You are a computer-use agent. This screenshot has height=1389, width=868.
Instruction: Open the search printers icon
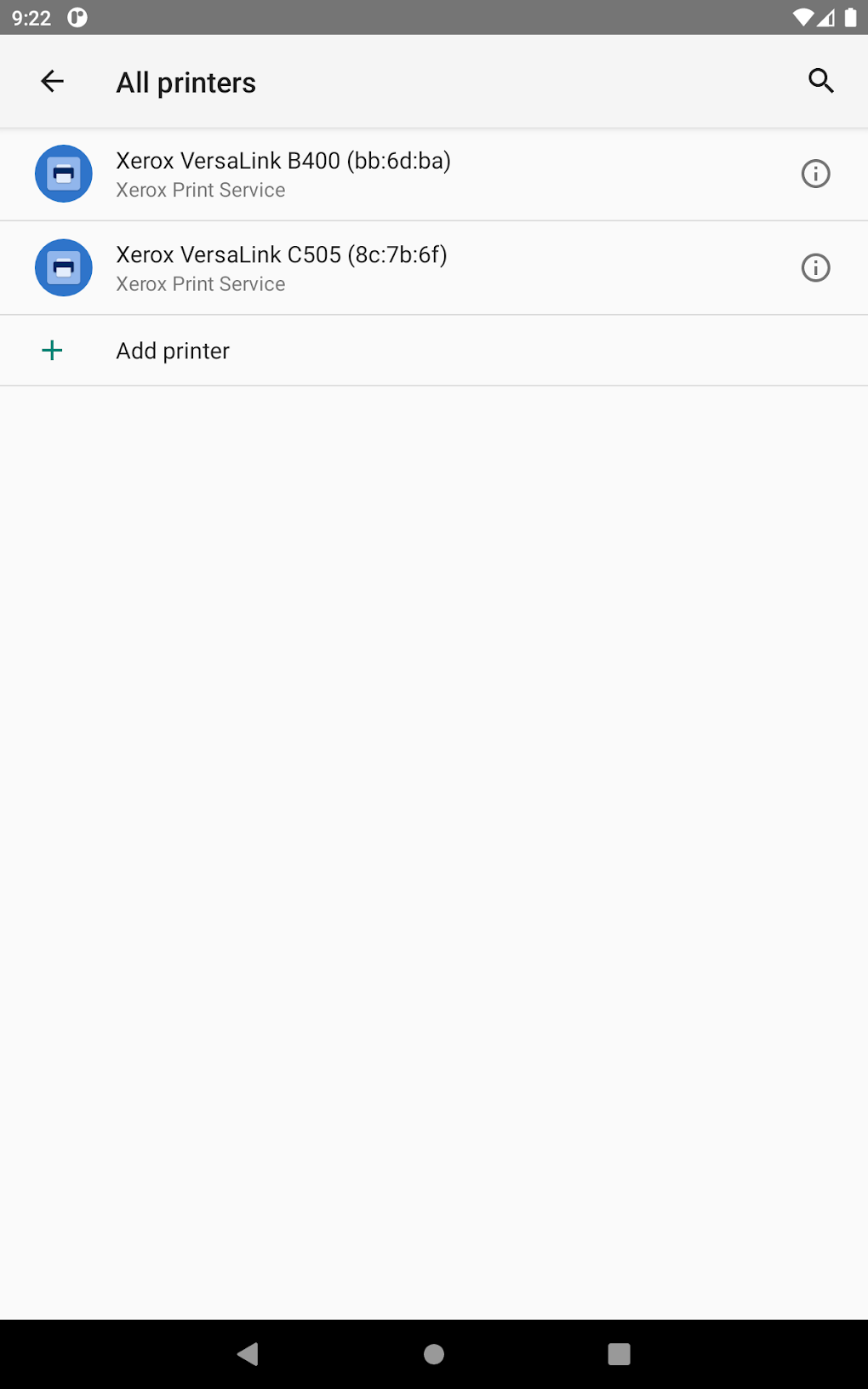click(x=820, y=81)
